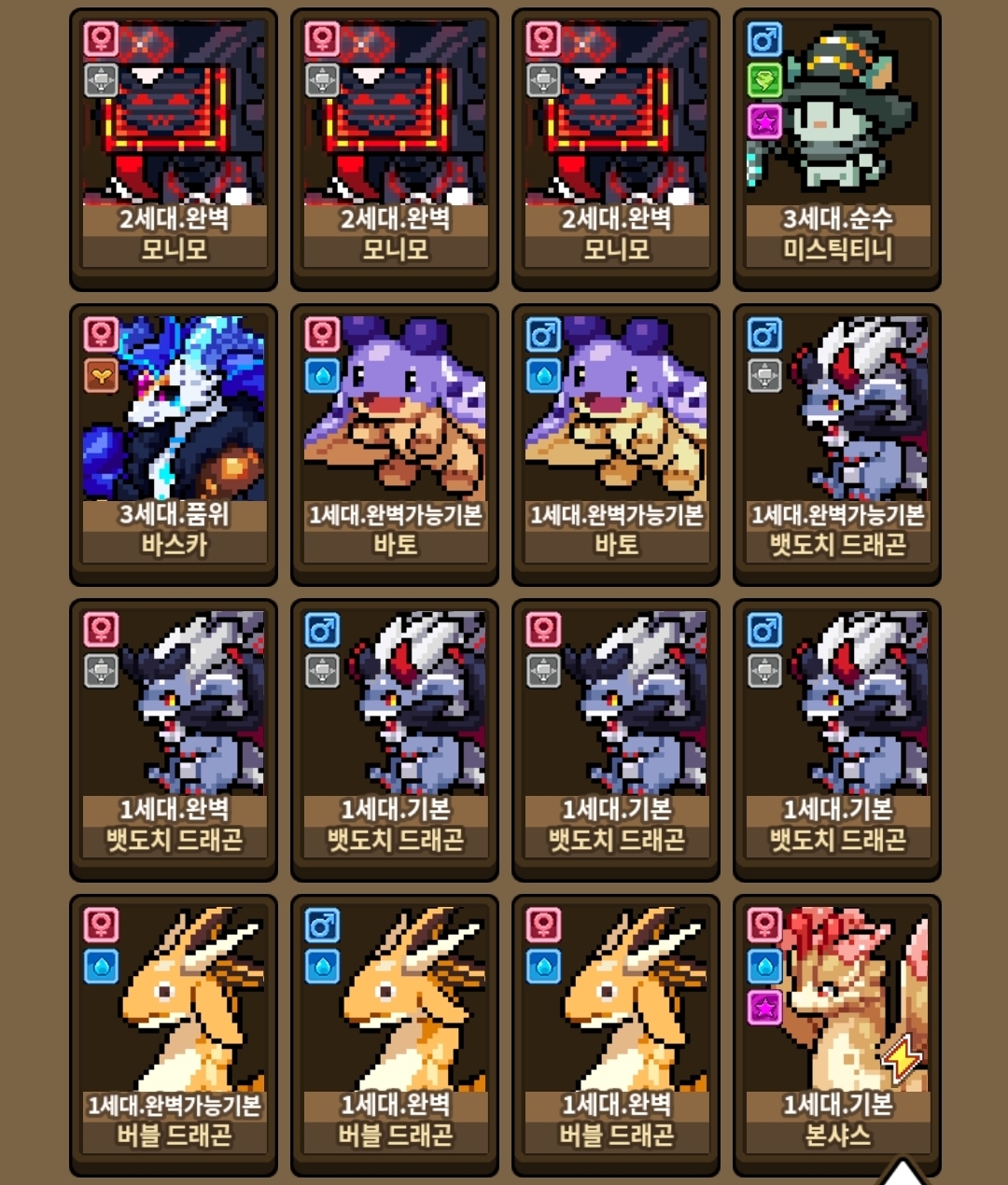This screenshot has height=1185, width=1008.
Task: Choose the female 바토 card
Action: pos(395,445)
